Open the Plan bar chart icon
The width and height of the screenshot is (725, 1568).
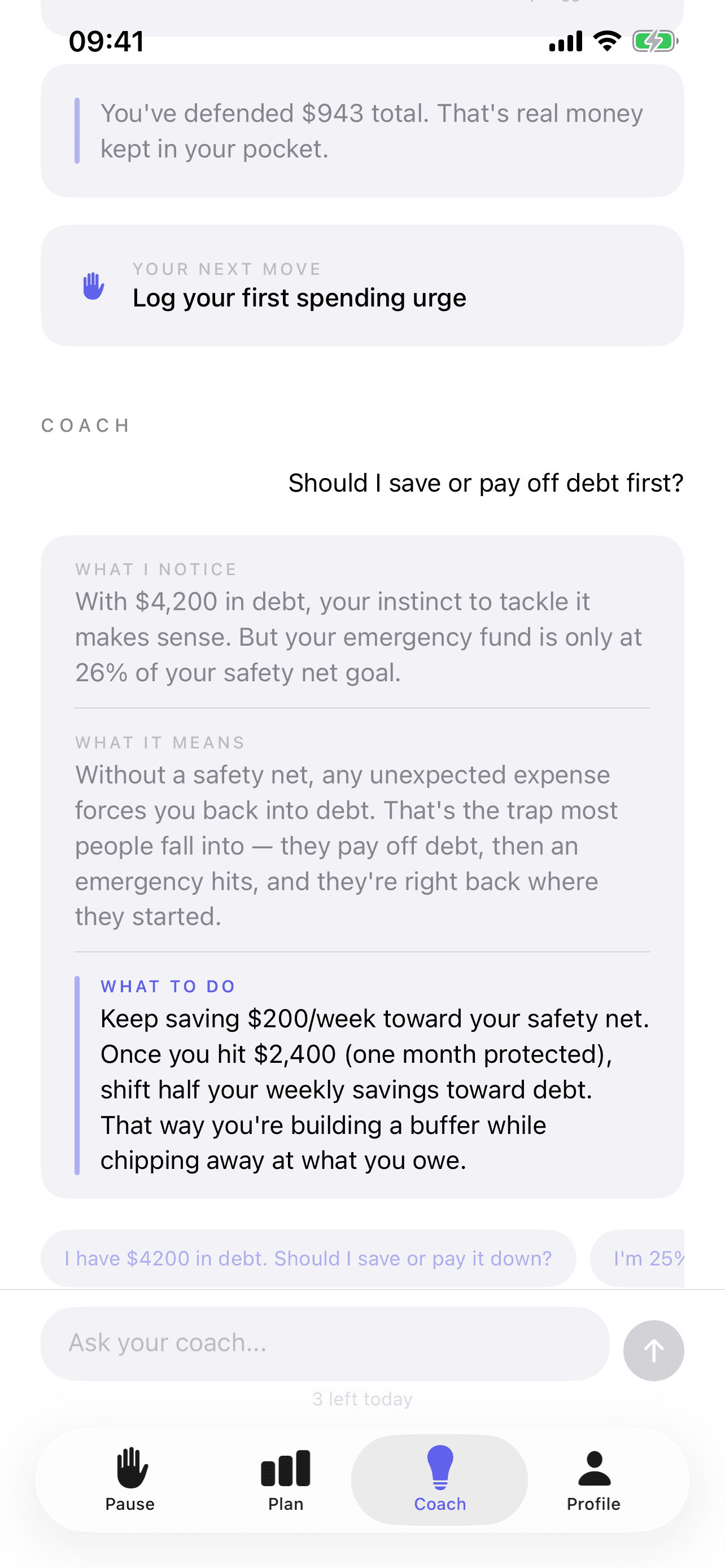point(286,1467)
